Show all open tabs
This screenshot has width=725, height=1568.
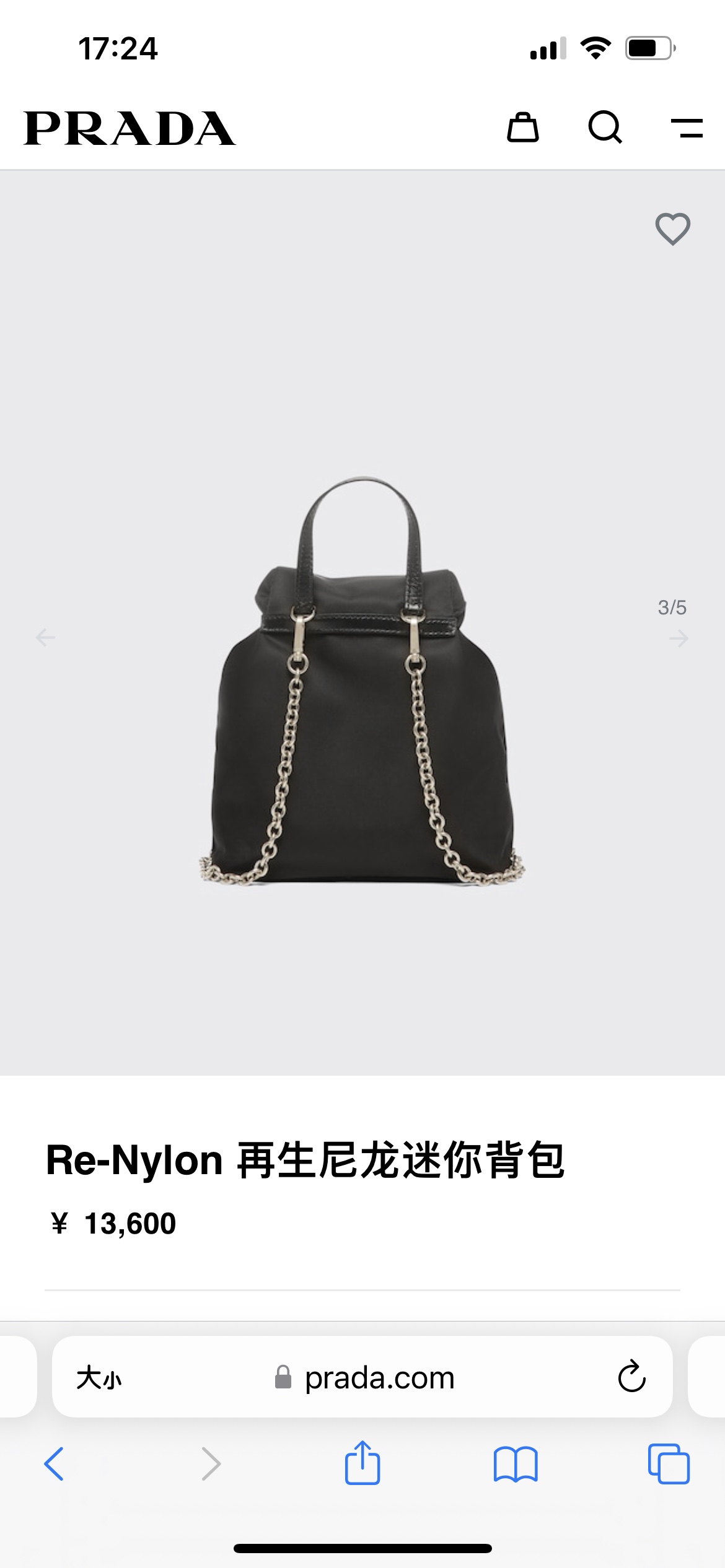tap(669, 1464)
